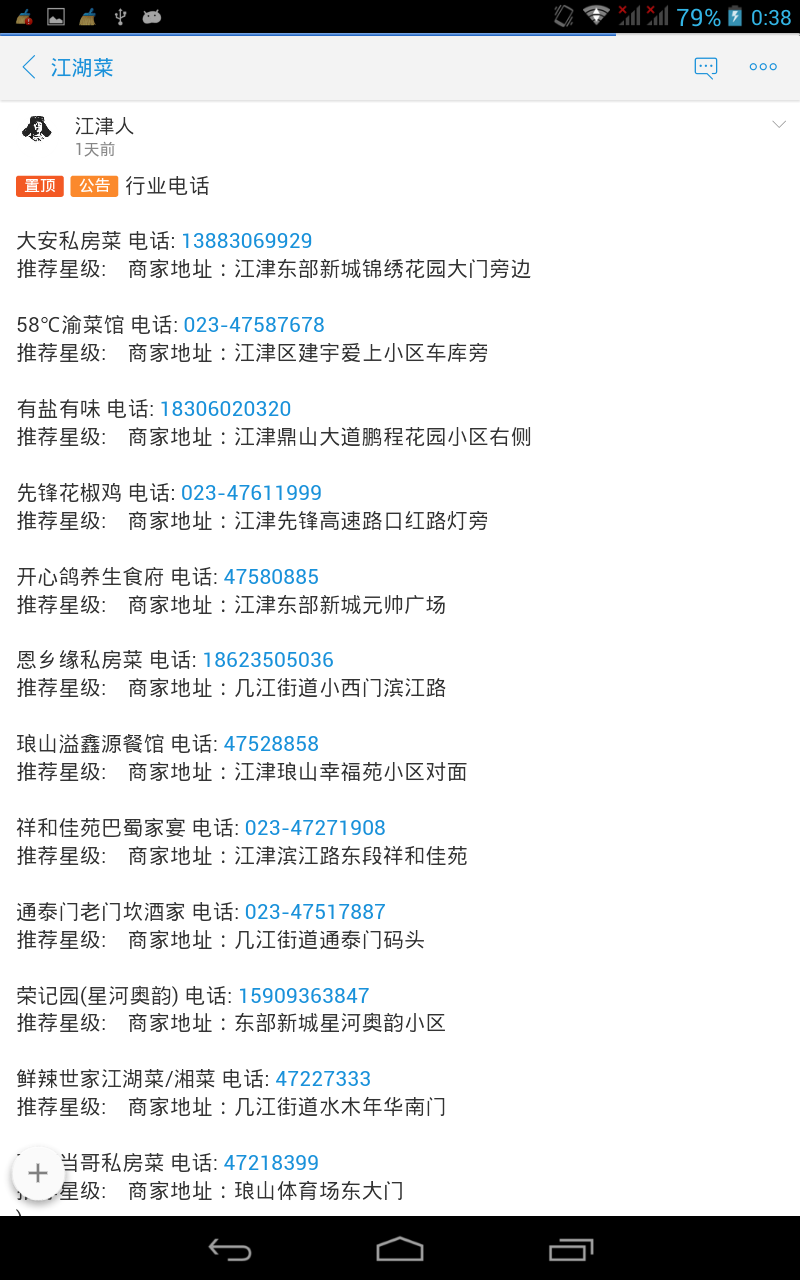The image size is (800, 1280).
Task: Open 江津人's avatar profile
Action: [x=37, y=128]
